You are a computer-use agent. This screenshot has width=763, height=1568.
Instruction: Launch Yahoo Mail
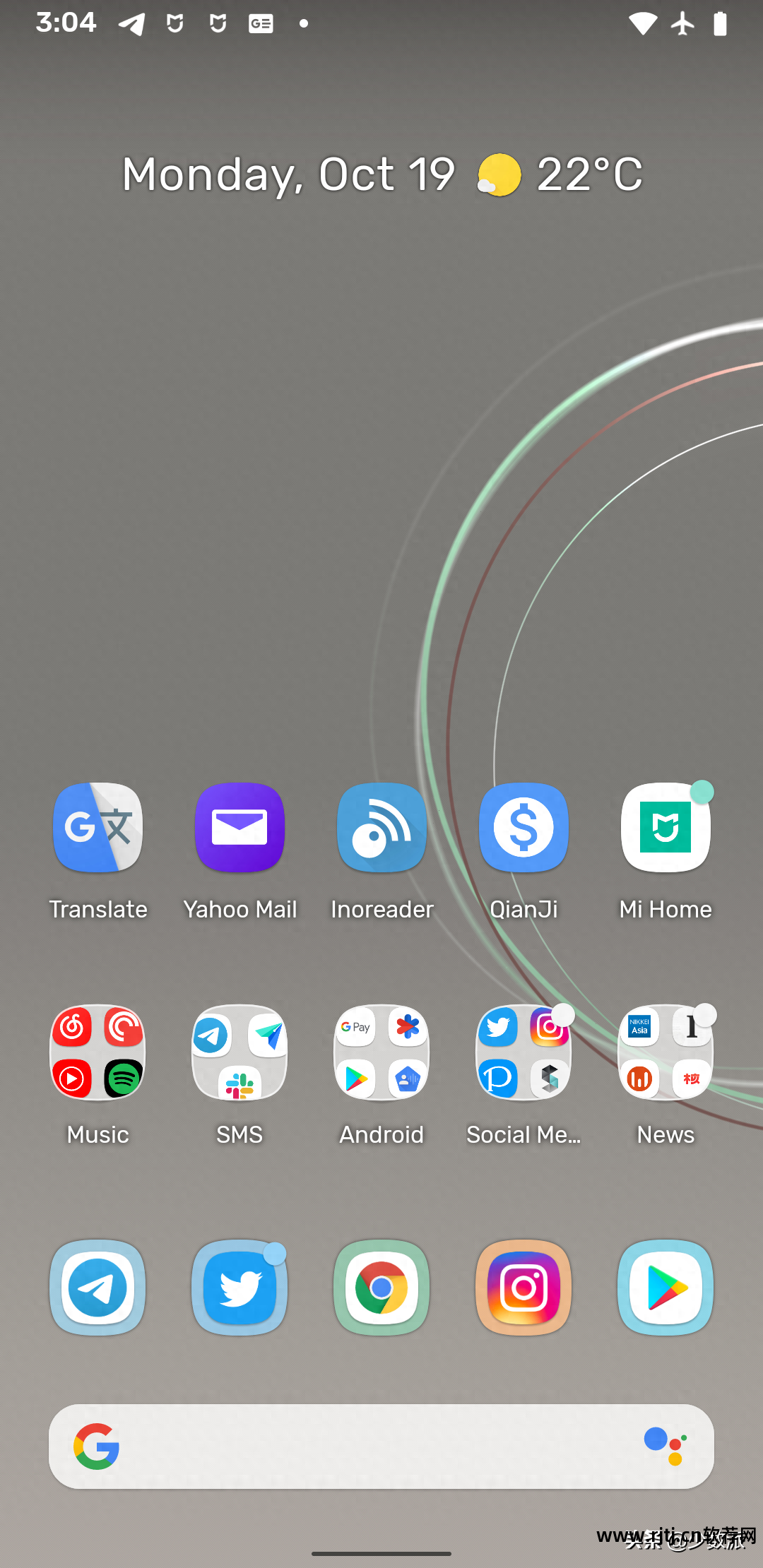[x=240, y=828]
